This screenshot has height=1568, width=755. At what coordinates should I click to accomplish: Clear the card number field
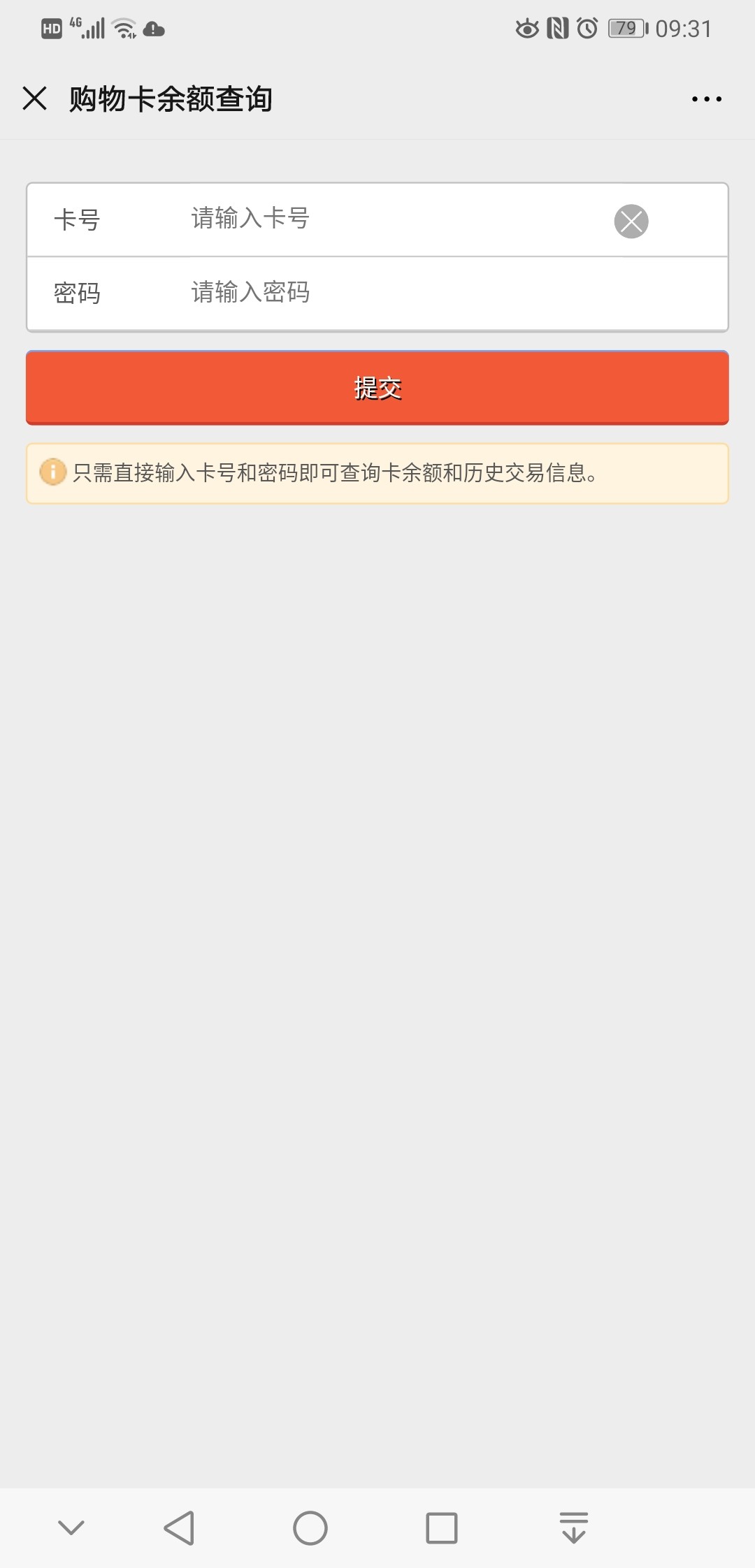(631, 222)
